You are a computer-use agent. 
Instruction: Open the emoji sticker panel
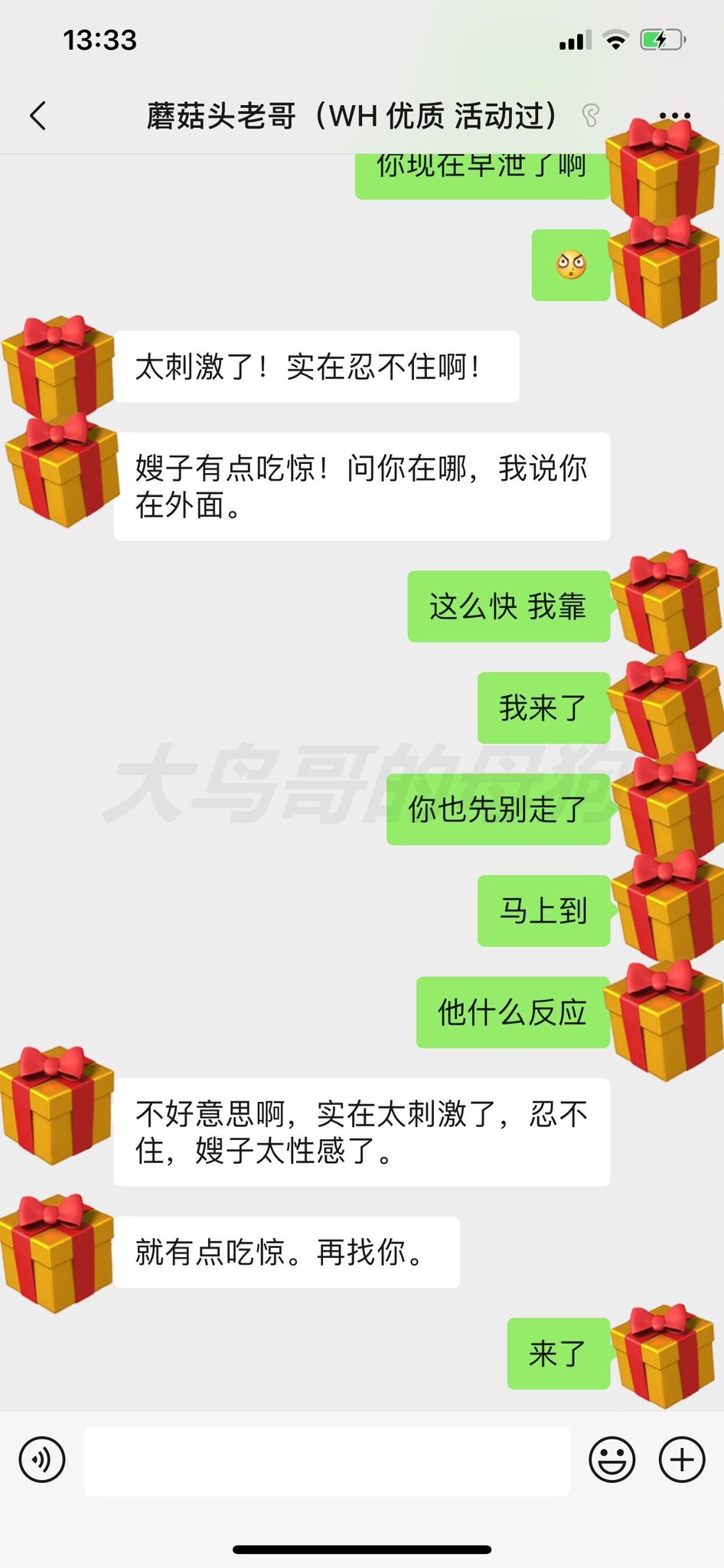point(611,1459)
